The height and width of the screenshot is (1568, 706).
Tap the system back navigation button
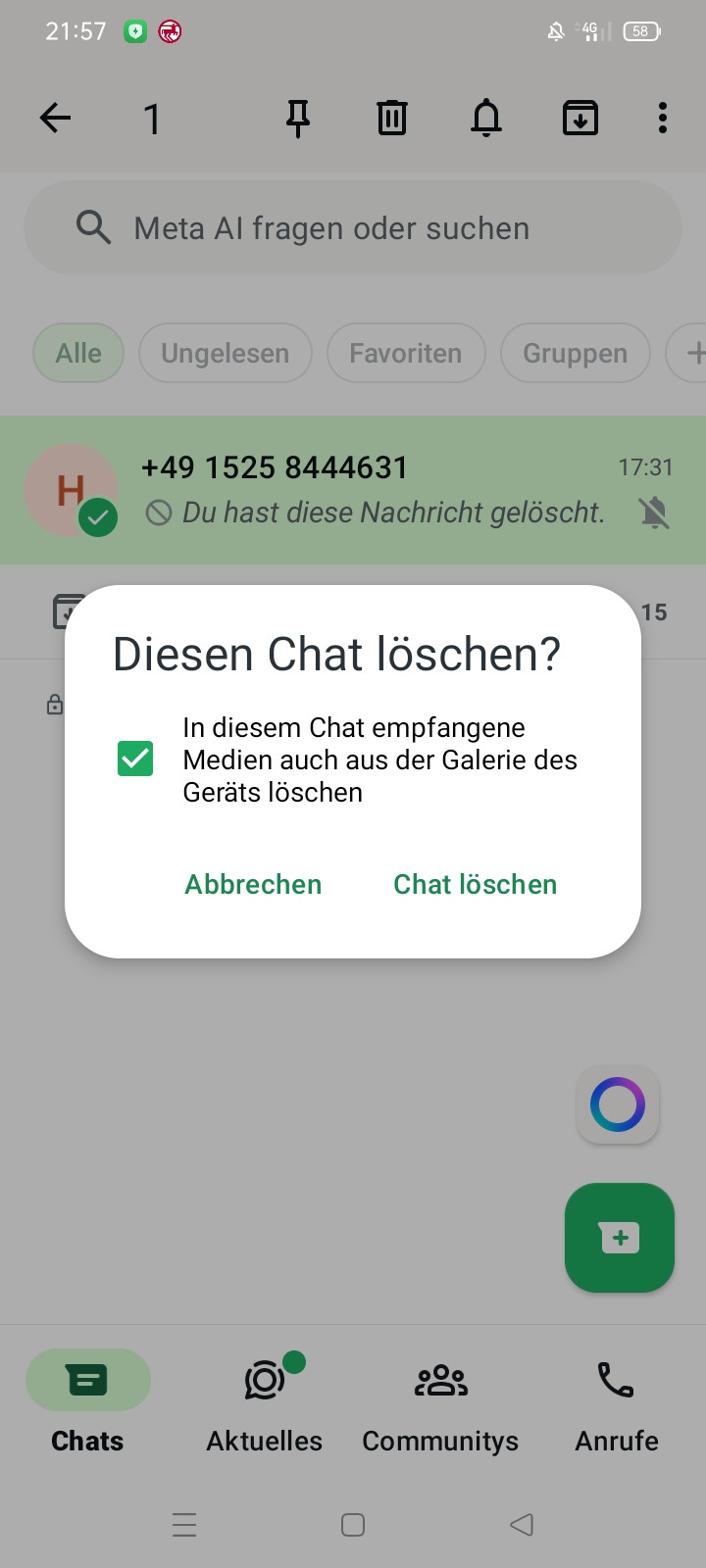[x=522, y=1525]
